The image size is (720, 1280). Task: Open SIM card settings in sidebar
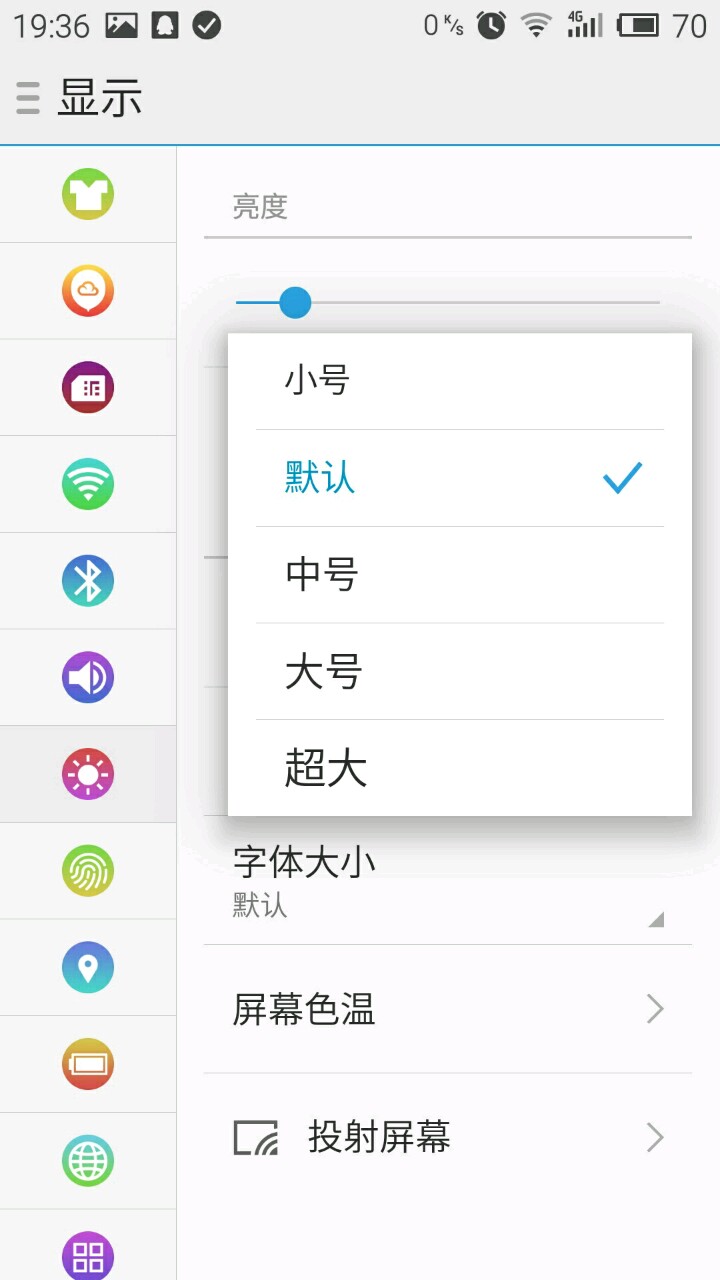pyautogui.click(x=88, y=388)
